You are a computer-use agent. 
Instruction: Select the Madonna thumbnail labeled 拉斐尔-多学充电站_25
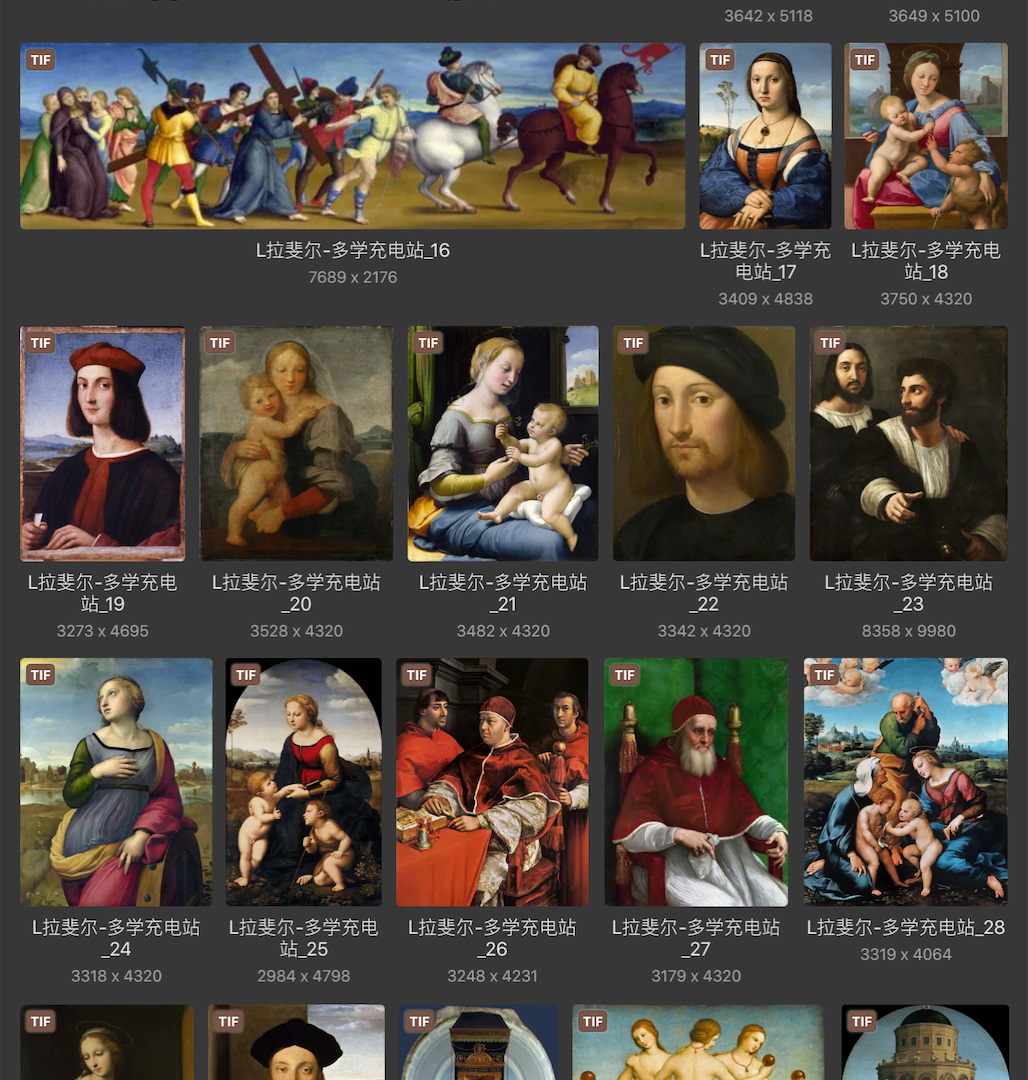point(303,782)
